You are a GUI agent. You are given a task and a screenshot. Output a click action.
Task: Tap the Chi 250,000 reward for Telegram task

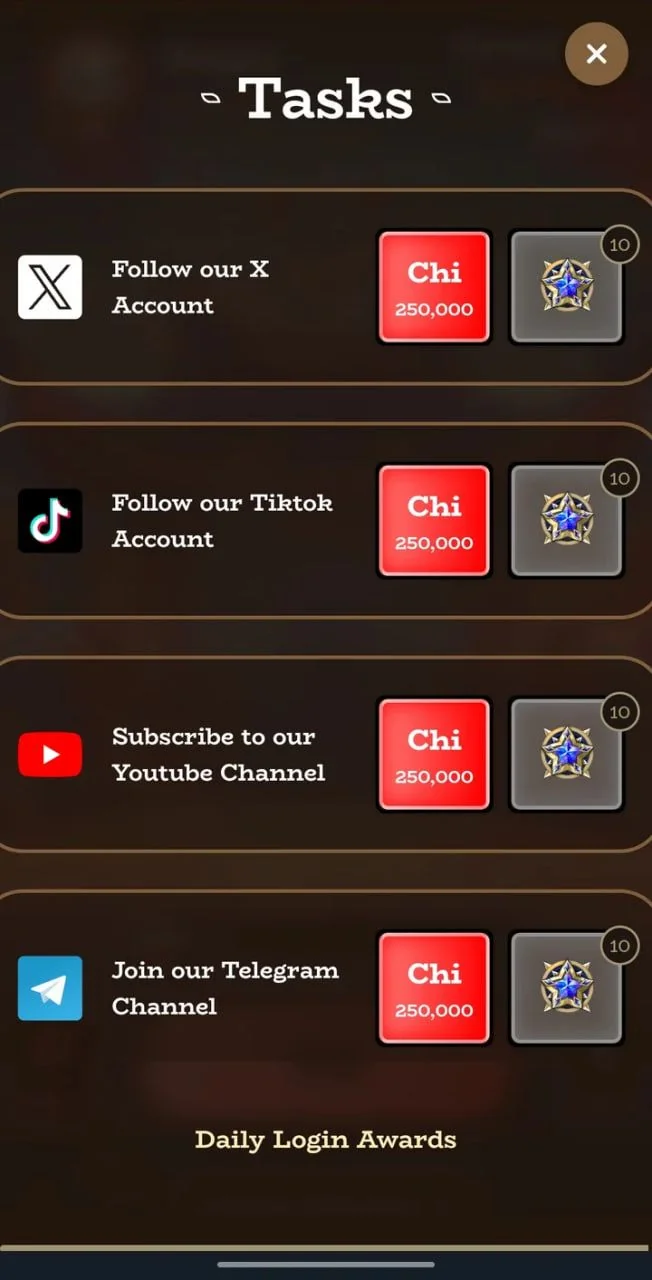(x=434, y=990)
